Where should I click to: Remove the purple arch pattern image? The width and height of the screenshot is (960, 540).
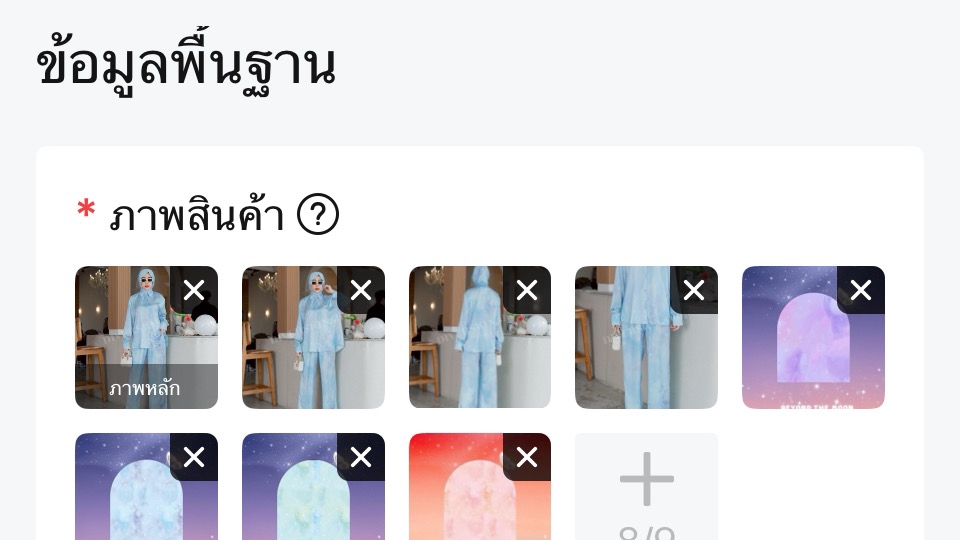click(x=861, y=291)
